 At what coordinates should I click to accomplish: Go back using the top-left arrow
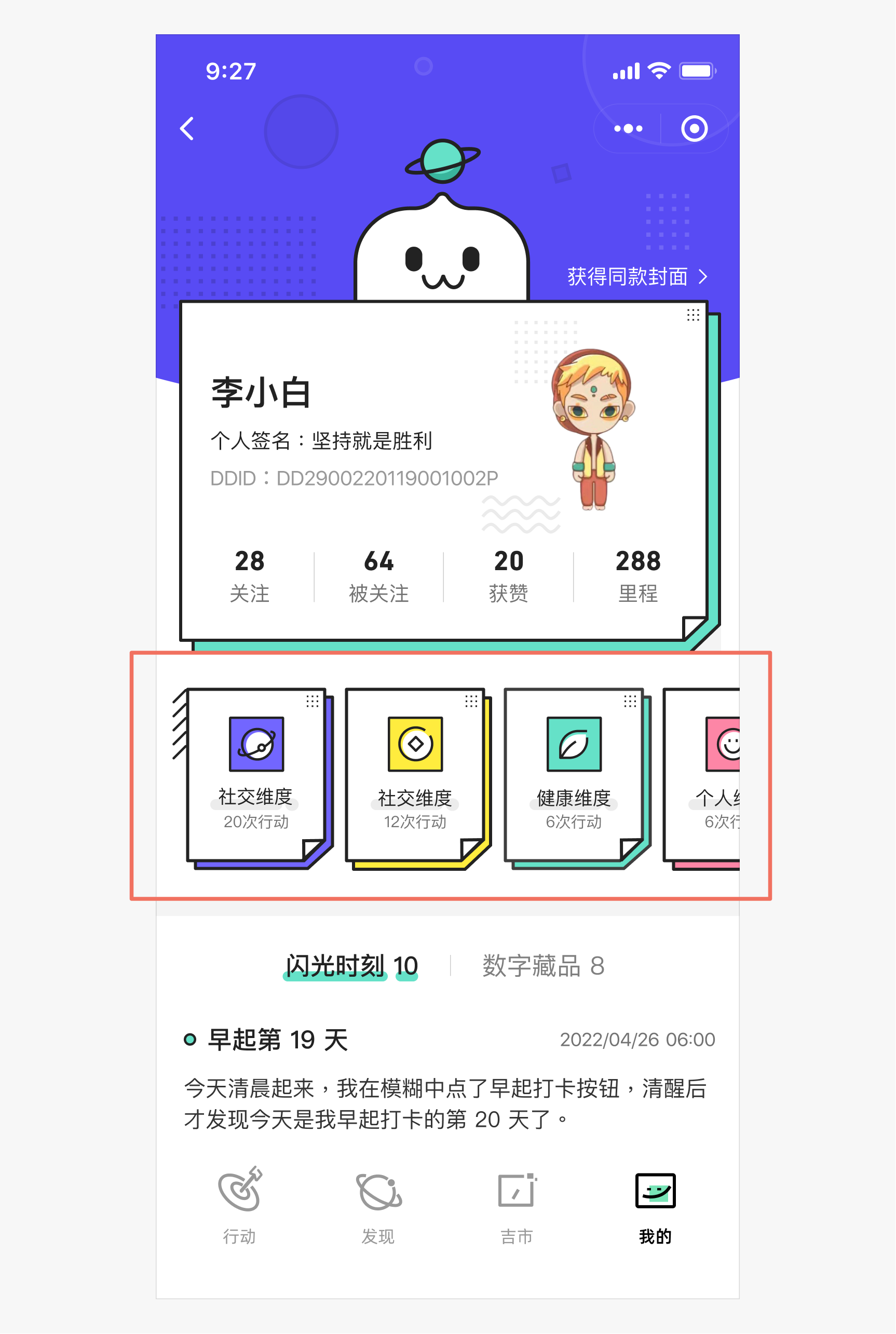click(x=187, y=129)
